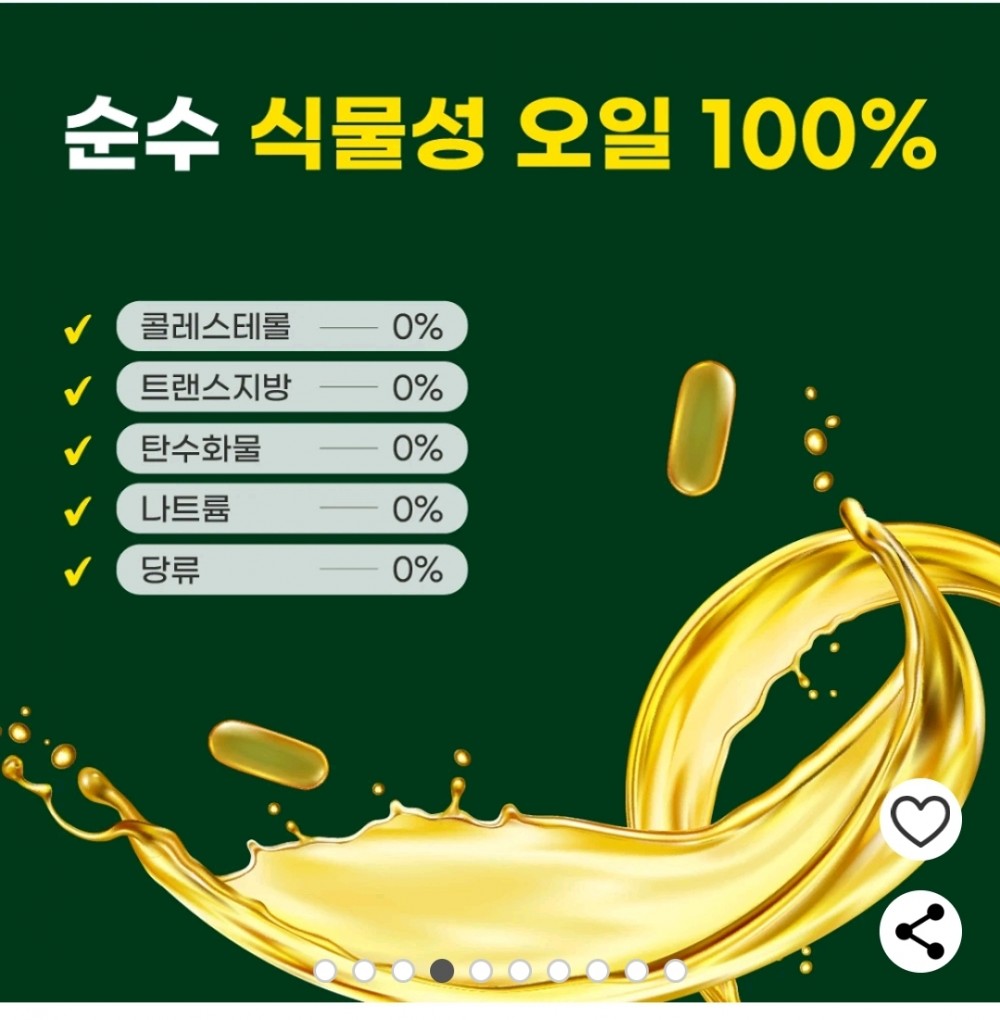The height and width of the screenshot is (1020, 1000).
Task: Jump to last image with page indicator dot
Action: tap(676, 970)
